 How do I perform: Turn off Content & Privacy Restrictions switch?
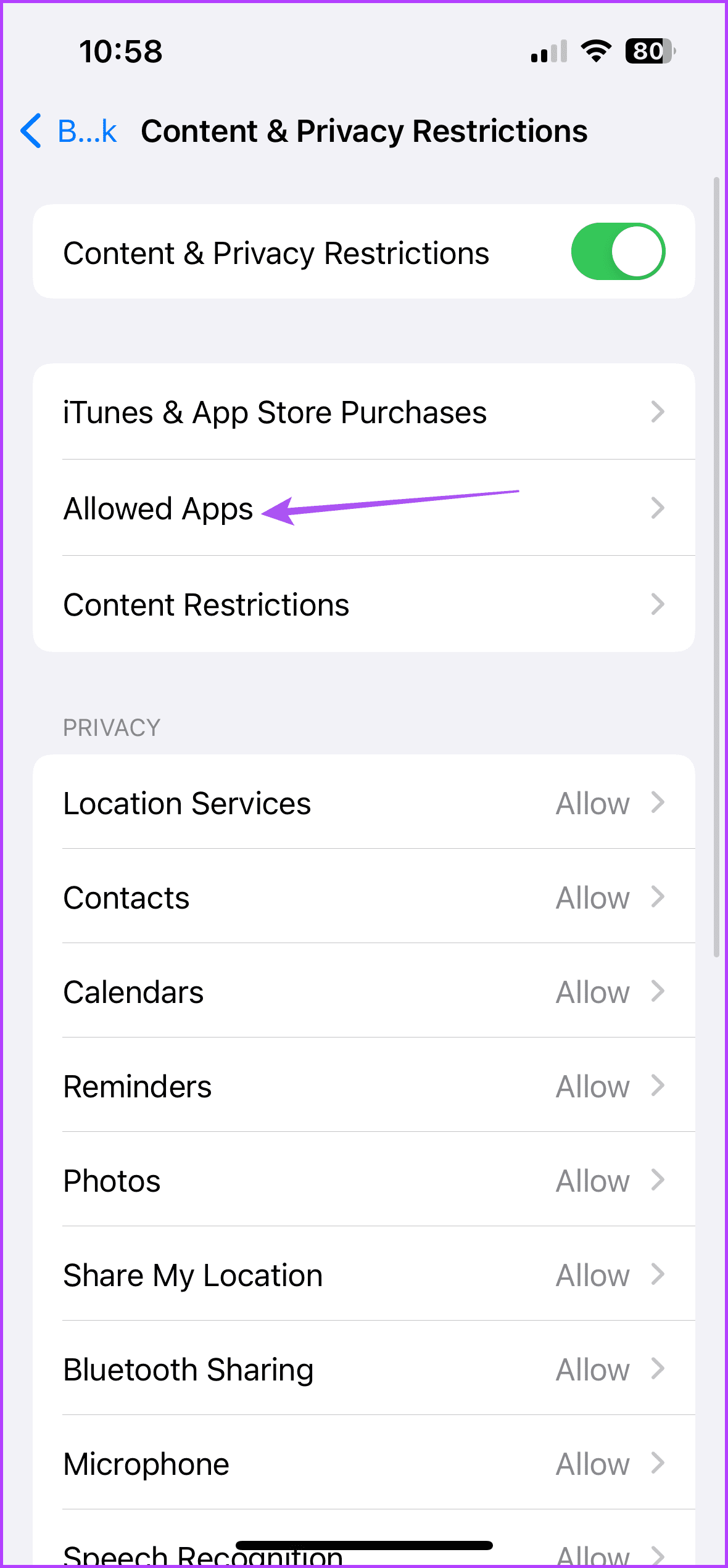tap(618, 252)
